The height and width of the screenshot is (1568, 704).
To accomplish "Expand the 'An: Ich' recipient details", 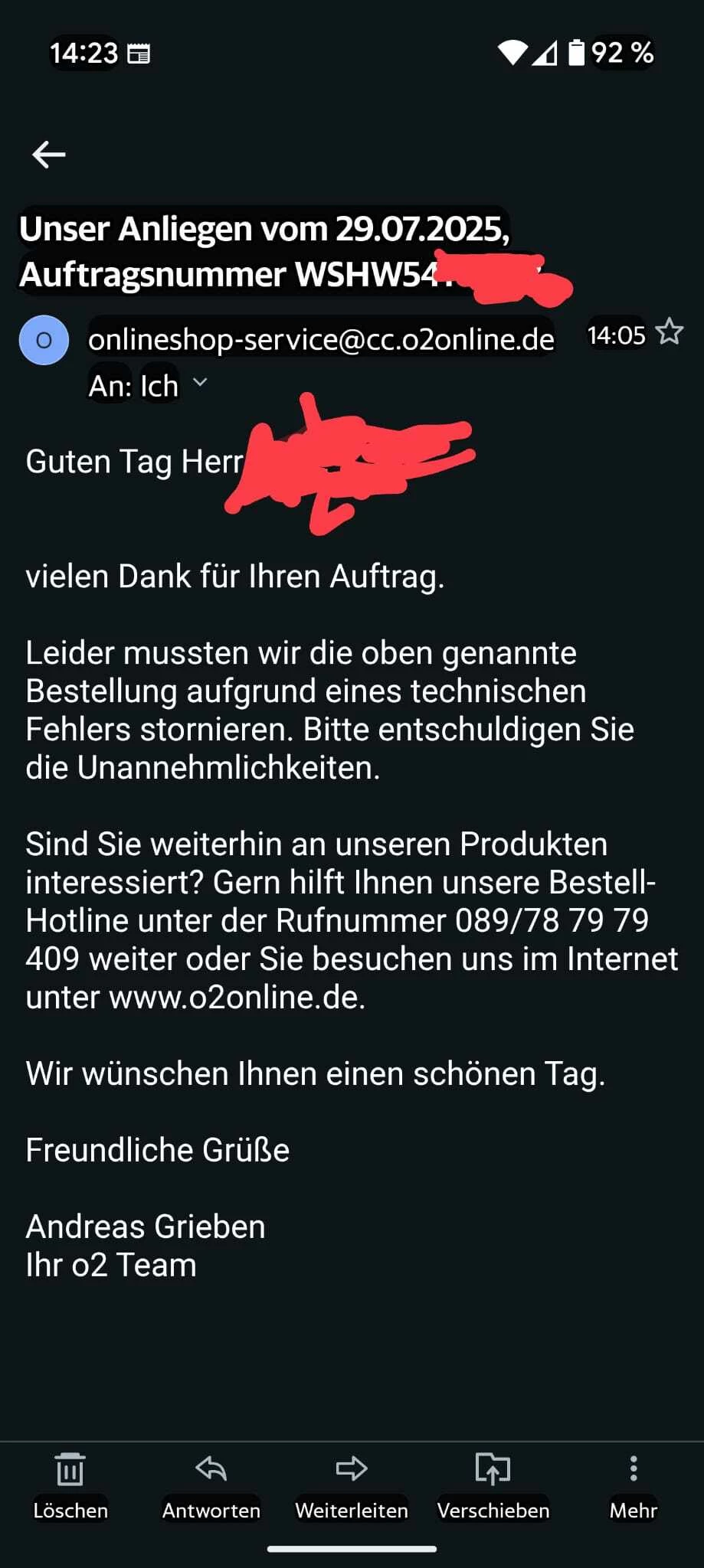I will coord(200,382).
